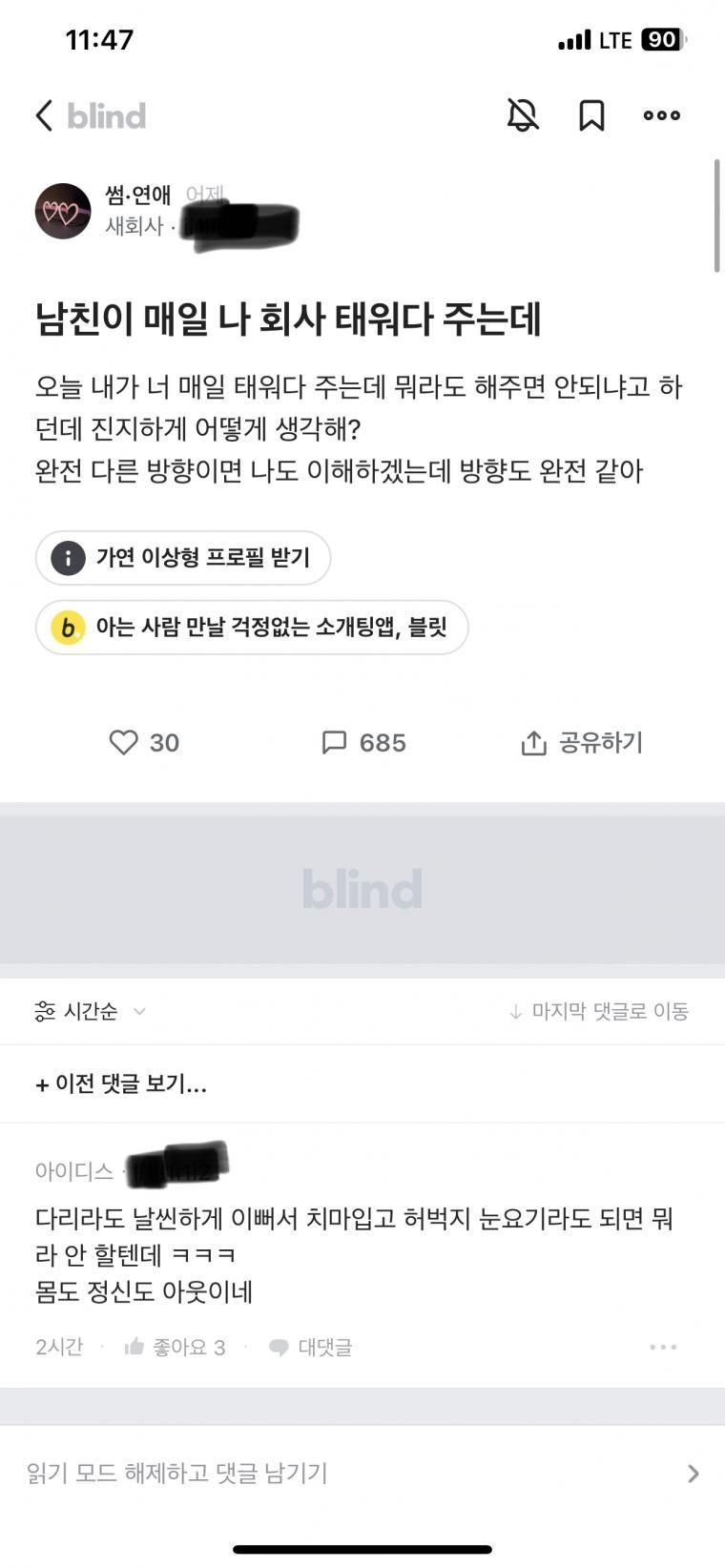This screenshot has width=725, height=1568.
Task: Open the post overflow menu
Action: [x=661, y=115]
